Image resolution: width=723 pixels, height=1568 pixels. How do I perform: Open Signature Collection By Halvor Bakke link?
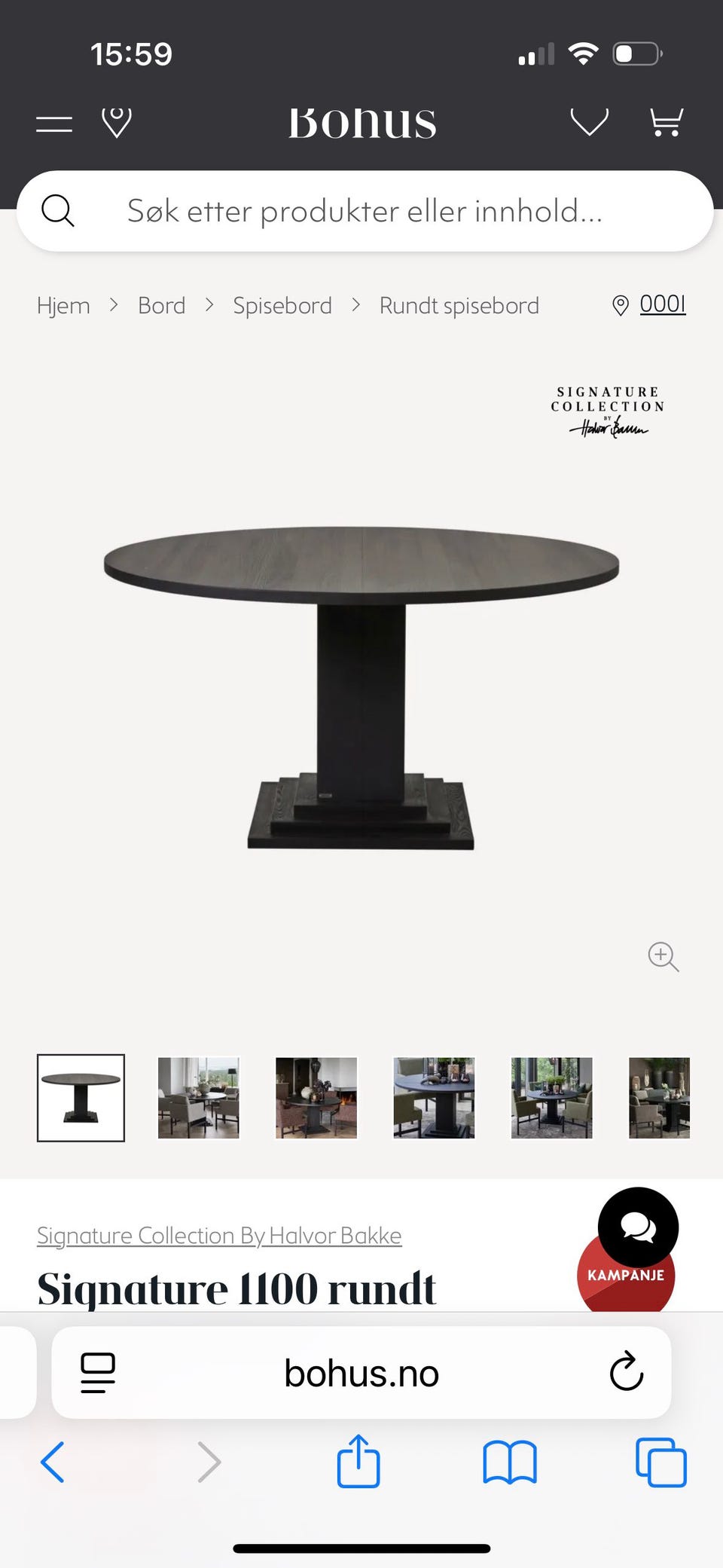(219, 1236)
